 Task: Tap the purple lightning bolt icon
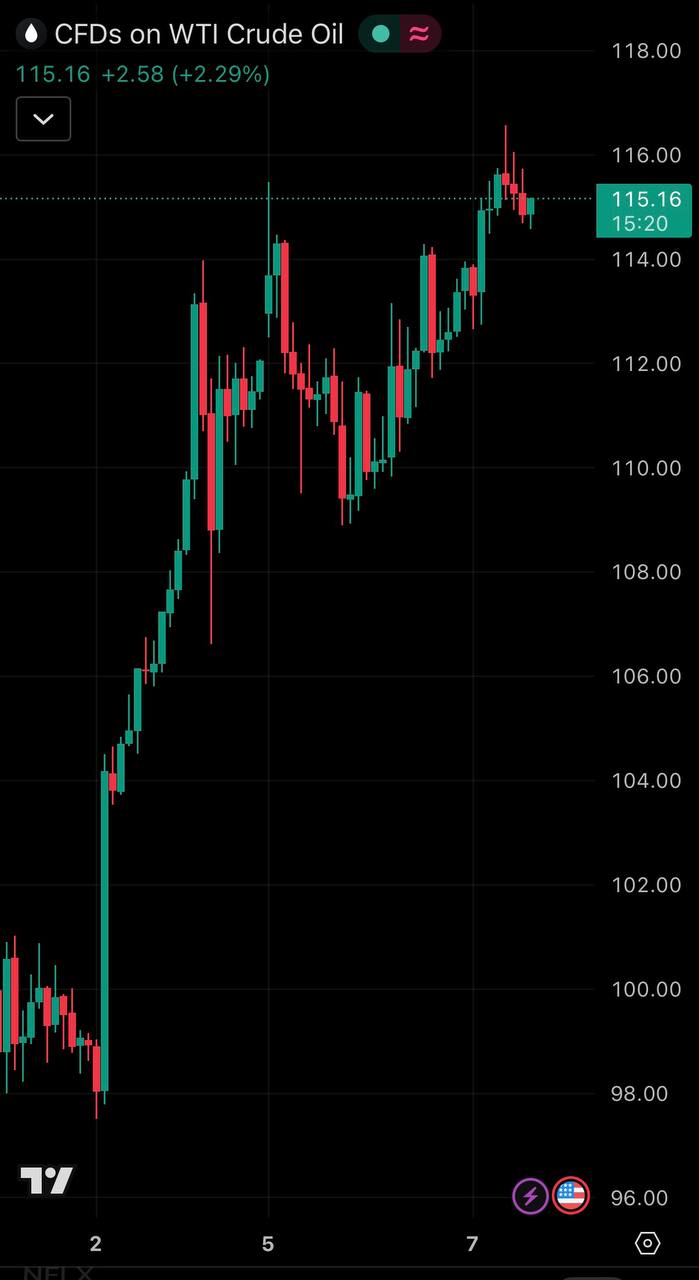pyautogui.click(x=530, y=1194)
